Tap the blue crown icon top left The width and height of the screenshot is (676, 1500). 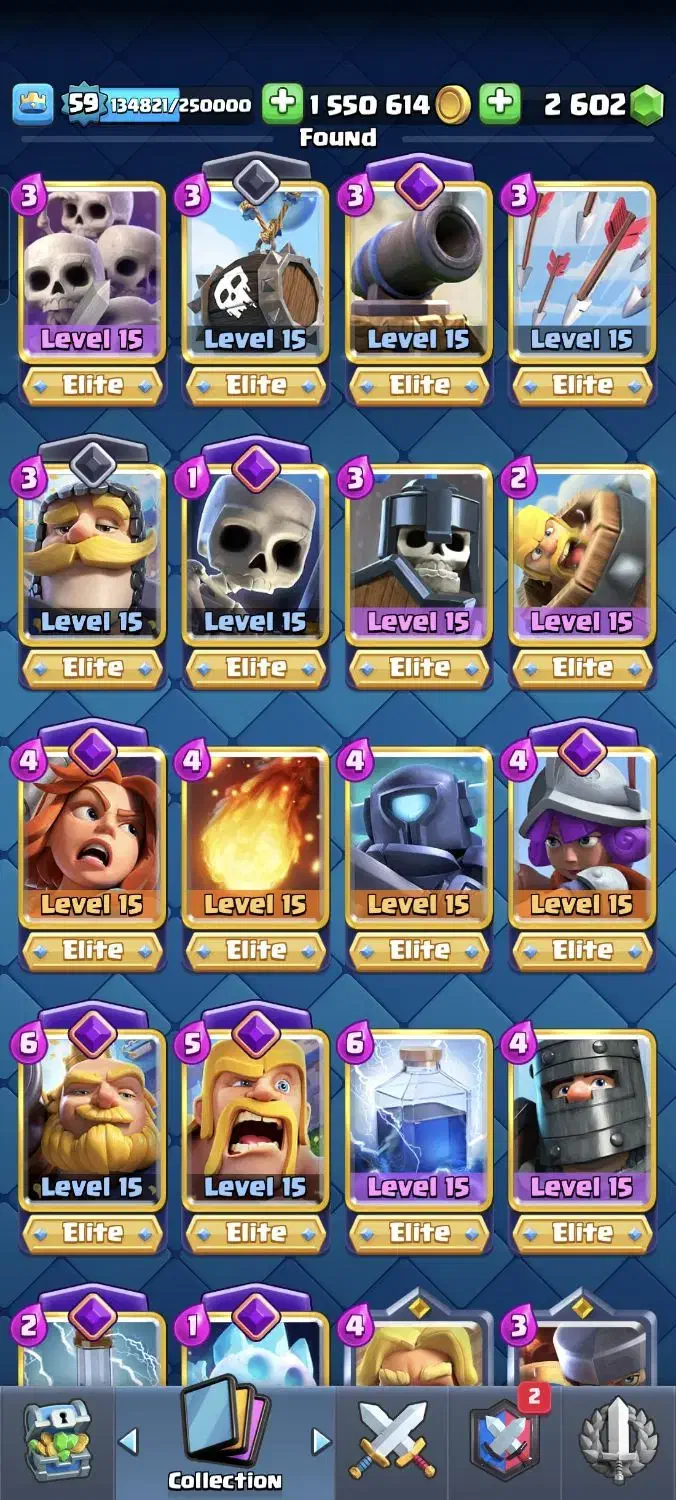click(x=33, y=104)
